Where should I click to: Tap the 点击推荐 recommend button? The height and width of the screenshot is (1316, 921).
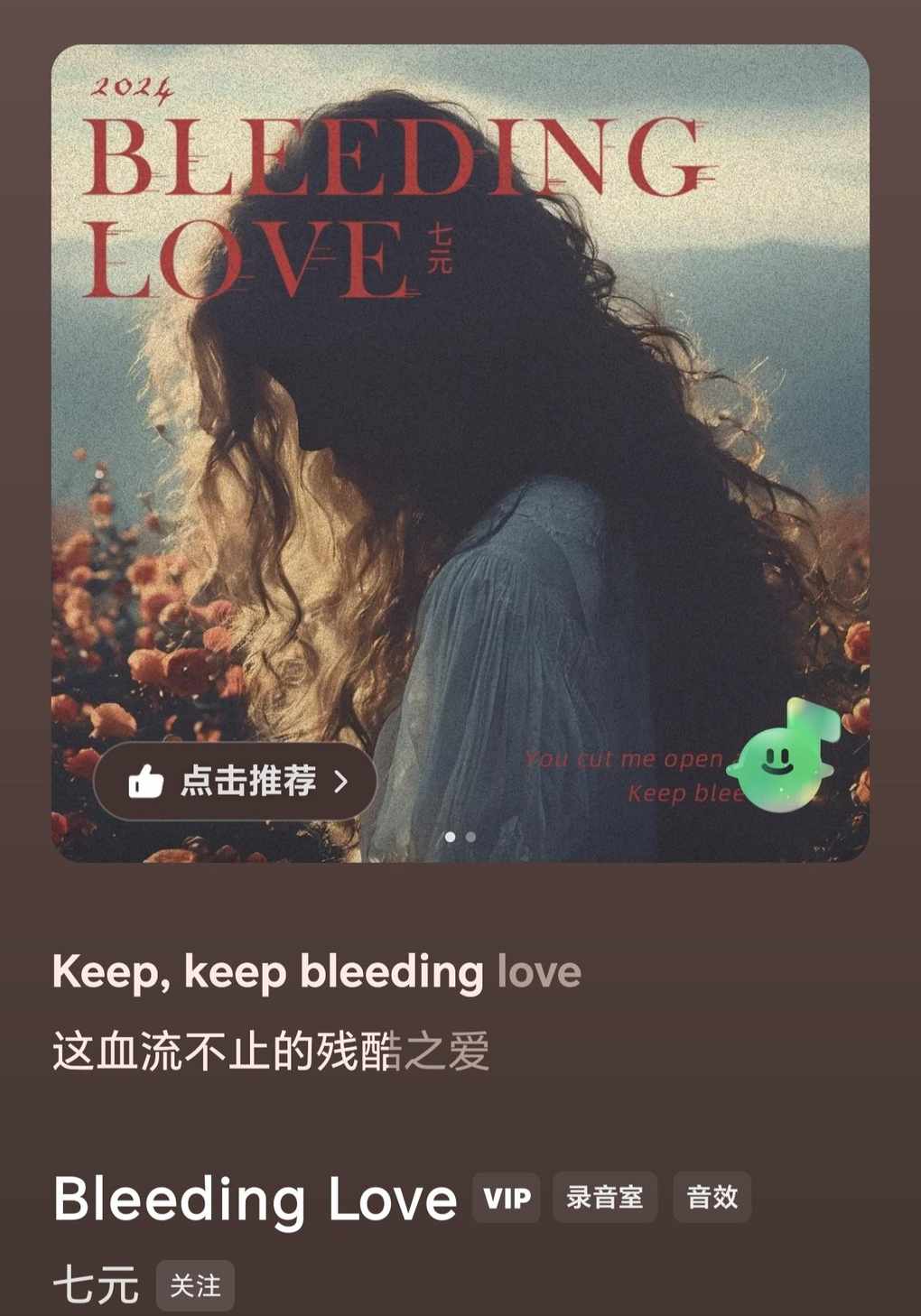pos(235,781)
